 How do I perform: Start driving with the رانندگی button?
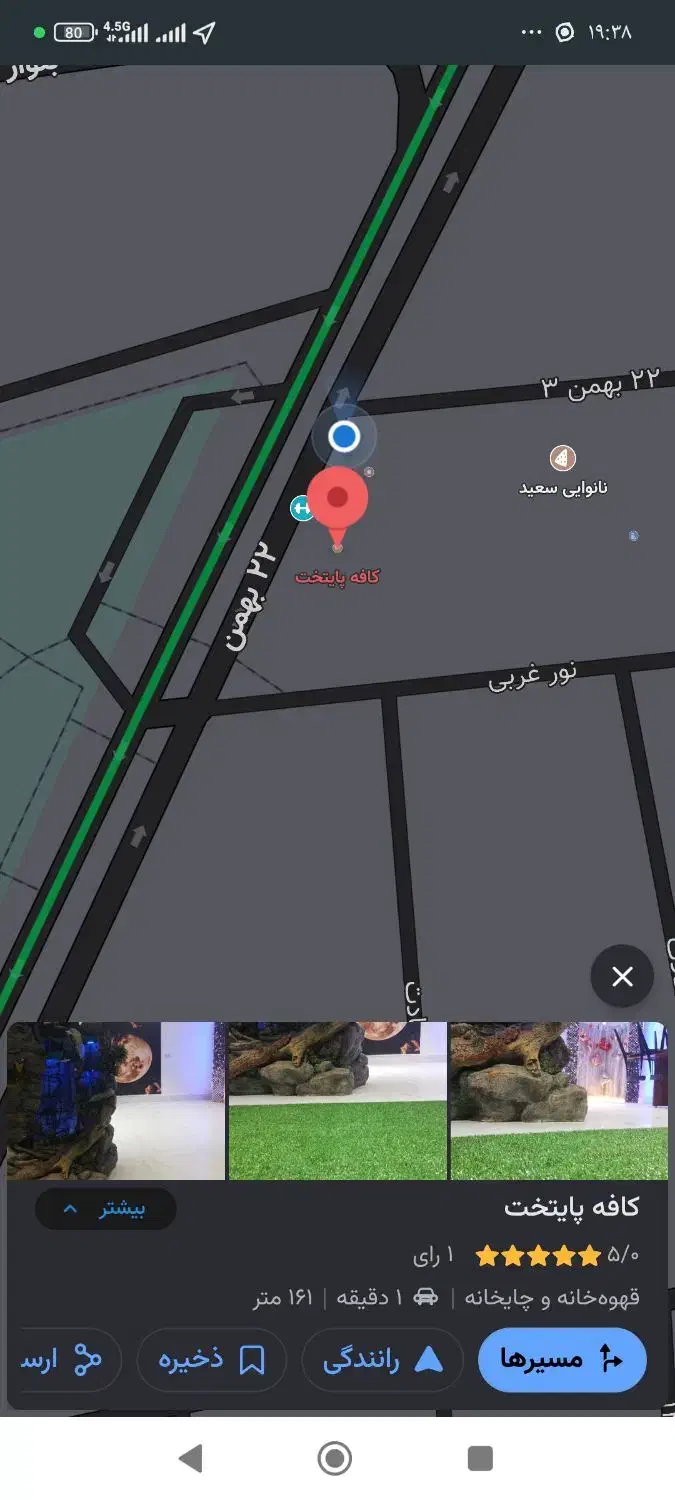coord(383,1359)
